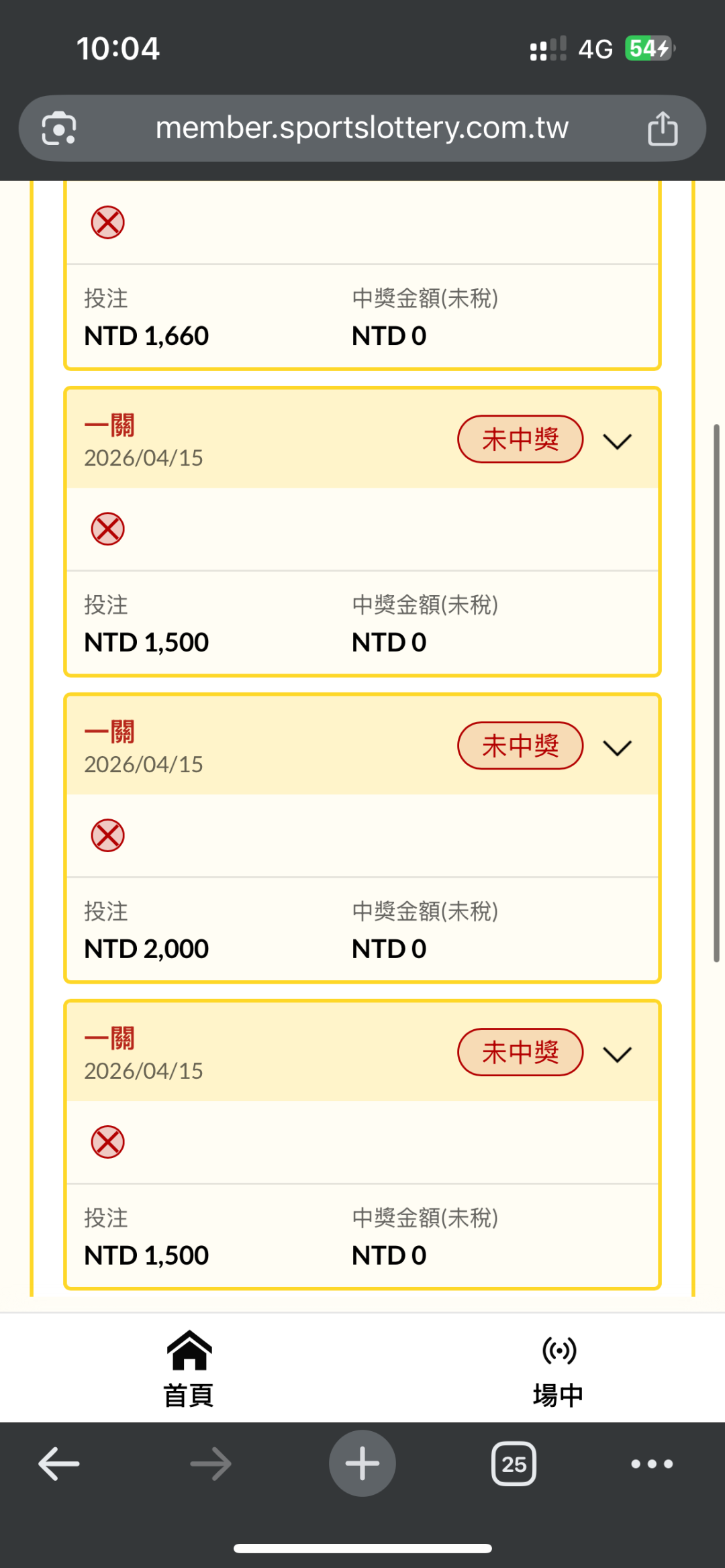Share this page from the address bar
The height and width of the screenshot is (1568, 725).
coord(662,128)
